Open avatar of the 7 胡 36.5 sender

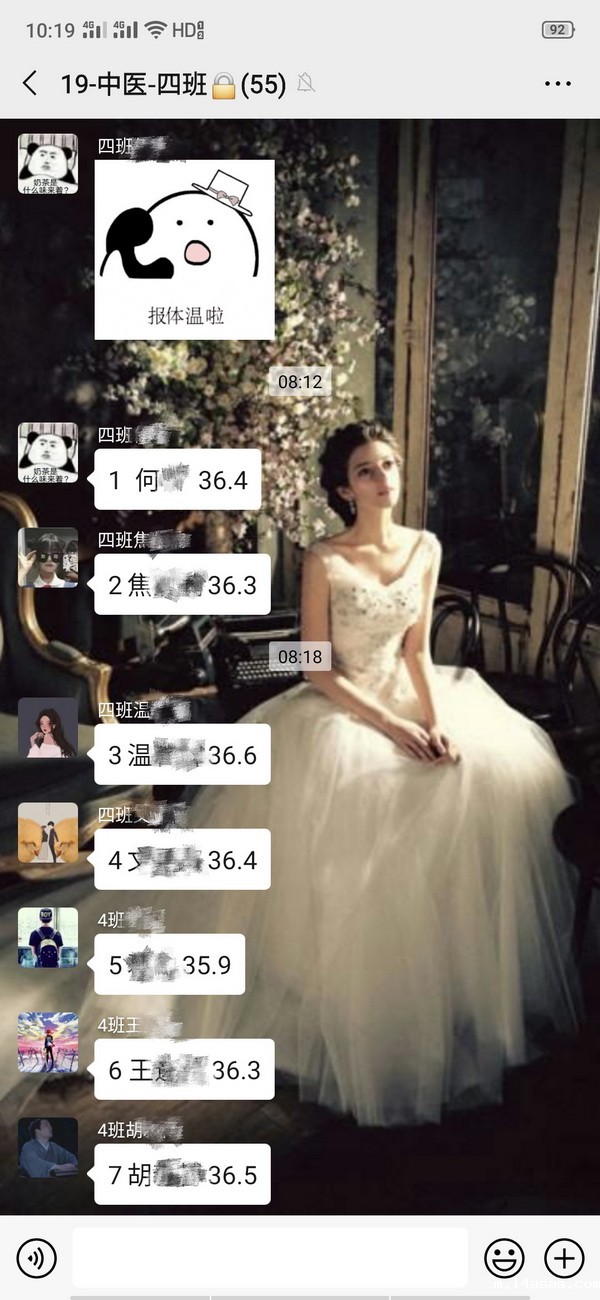click(48, 1147)
